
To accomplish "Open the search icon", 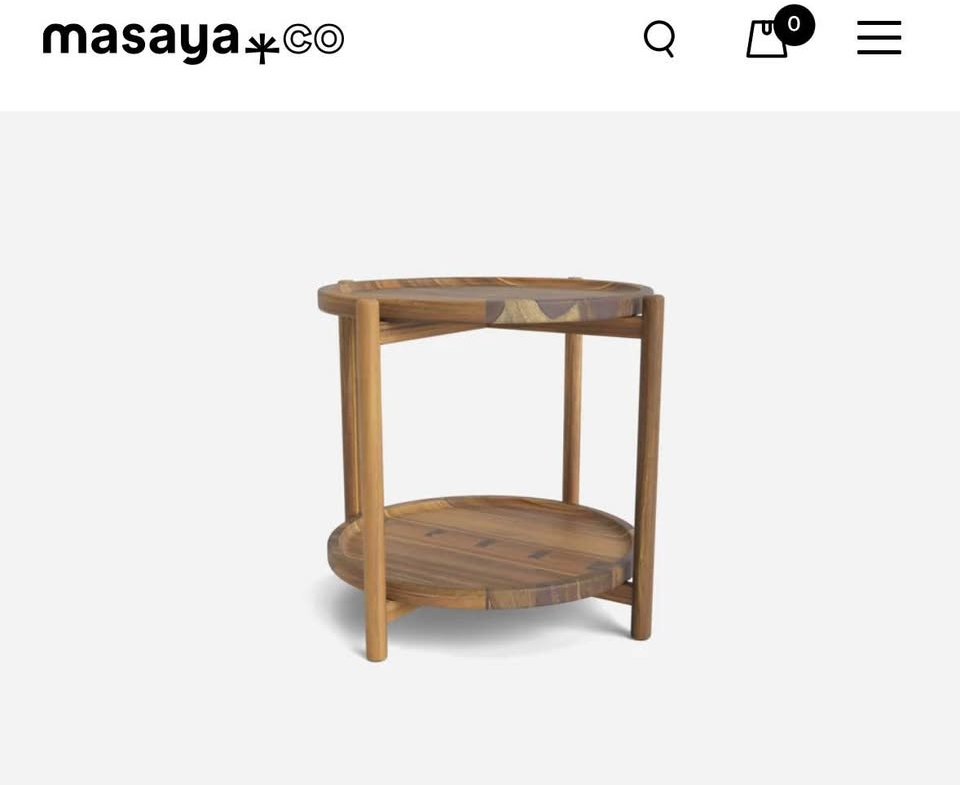I will pos(659,39).
